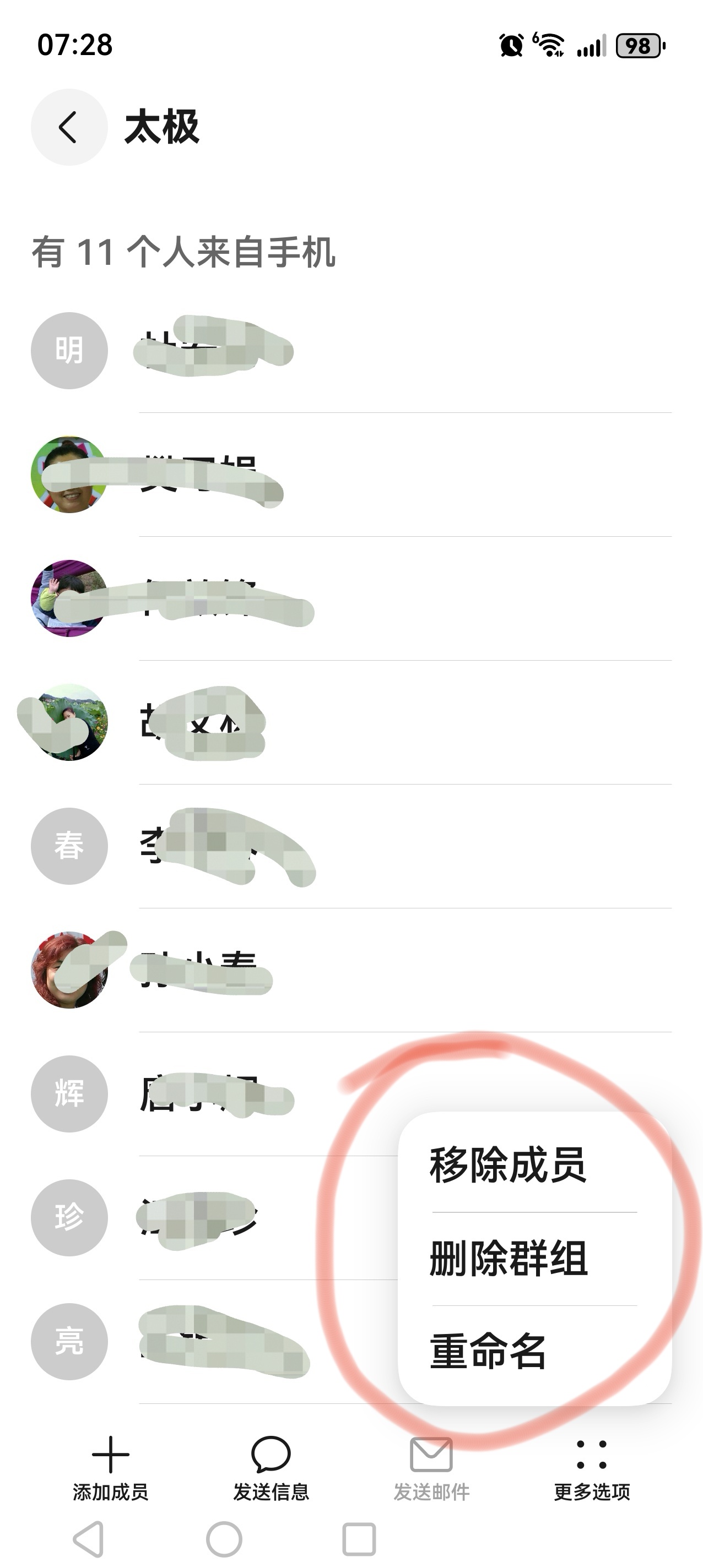Open the system recent apps button
Viewport: 703px width, 1568px height.
(x=359, y=1539)
